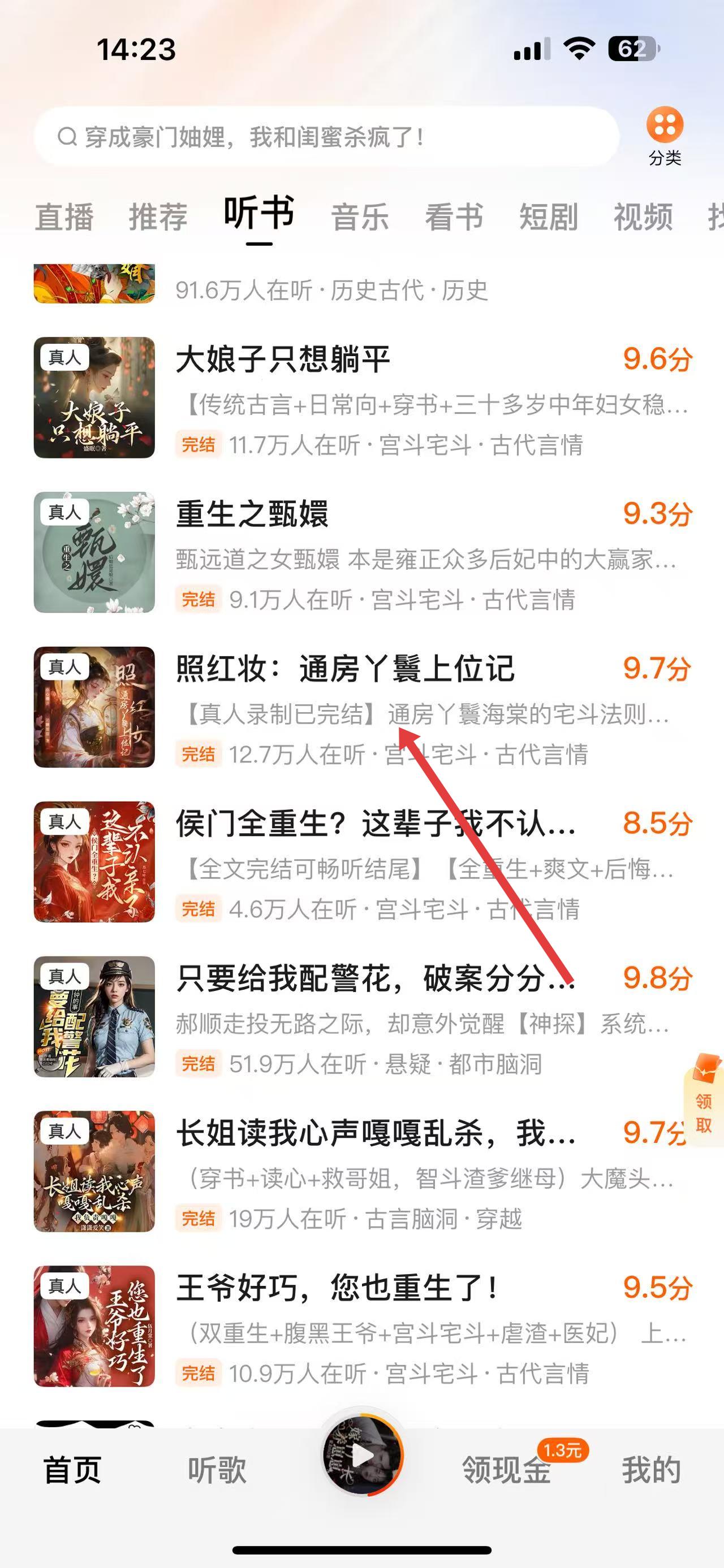Select the 音乐 tab
Viewport: 724px width, 1568px height.
pyautogui.click(x=360, y=217)
